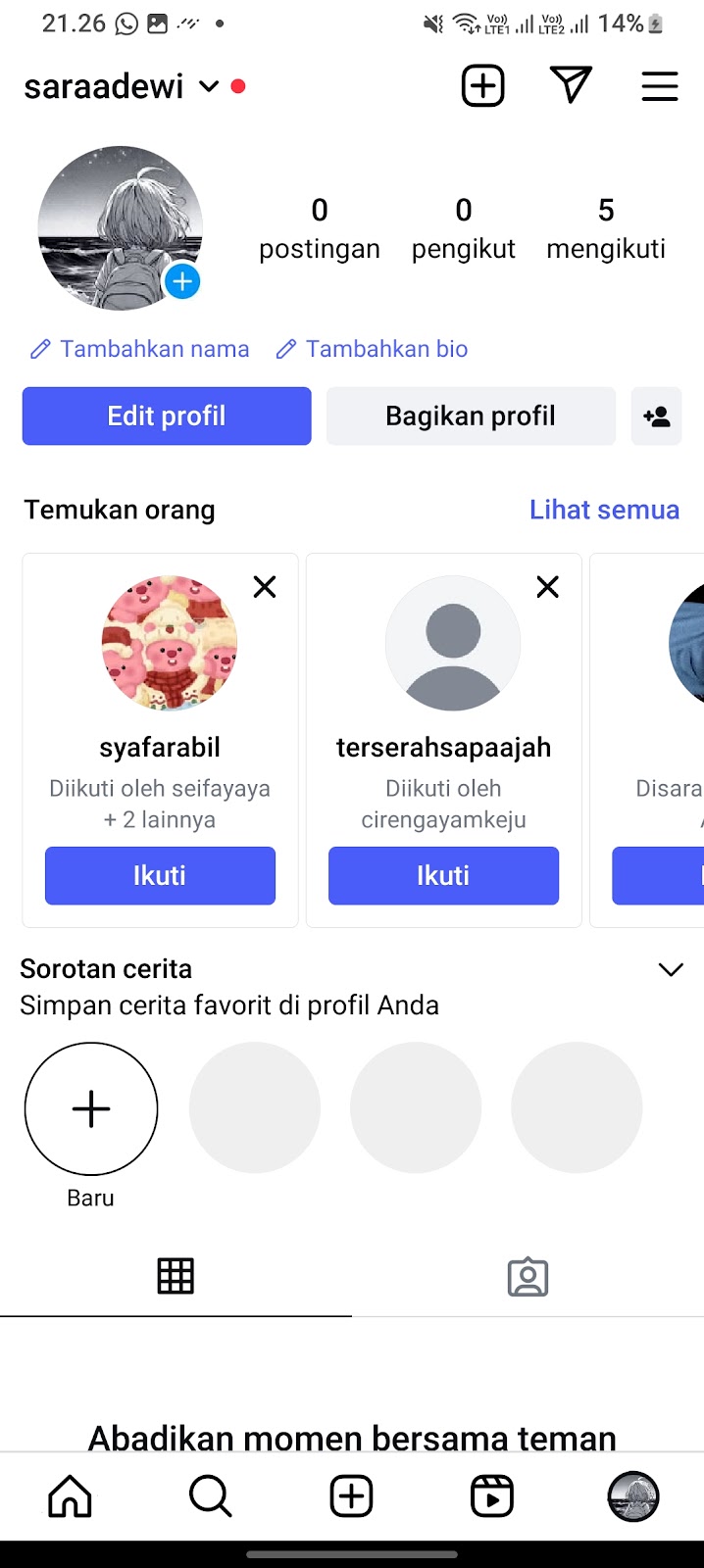Open direct messages paper plane icon
The width and height of the screenshot is (704, 1568).
click(x=571, y=86)
